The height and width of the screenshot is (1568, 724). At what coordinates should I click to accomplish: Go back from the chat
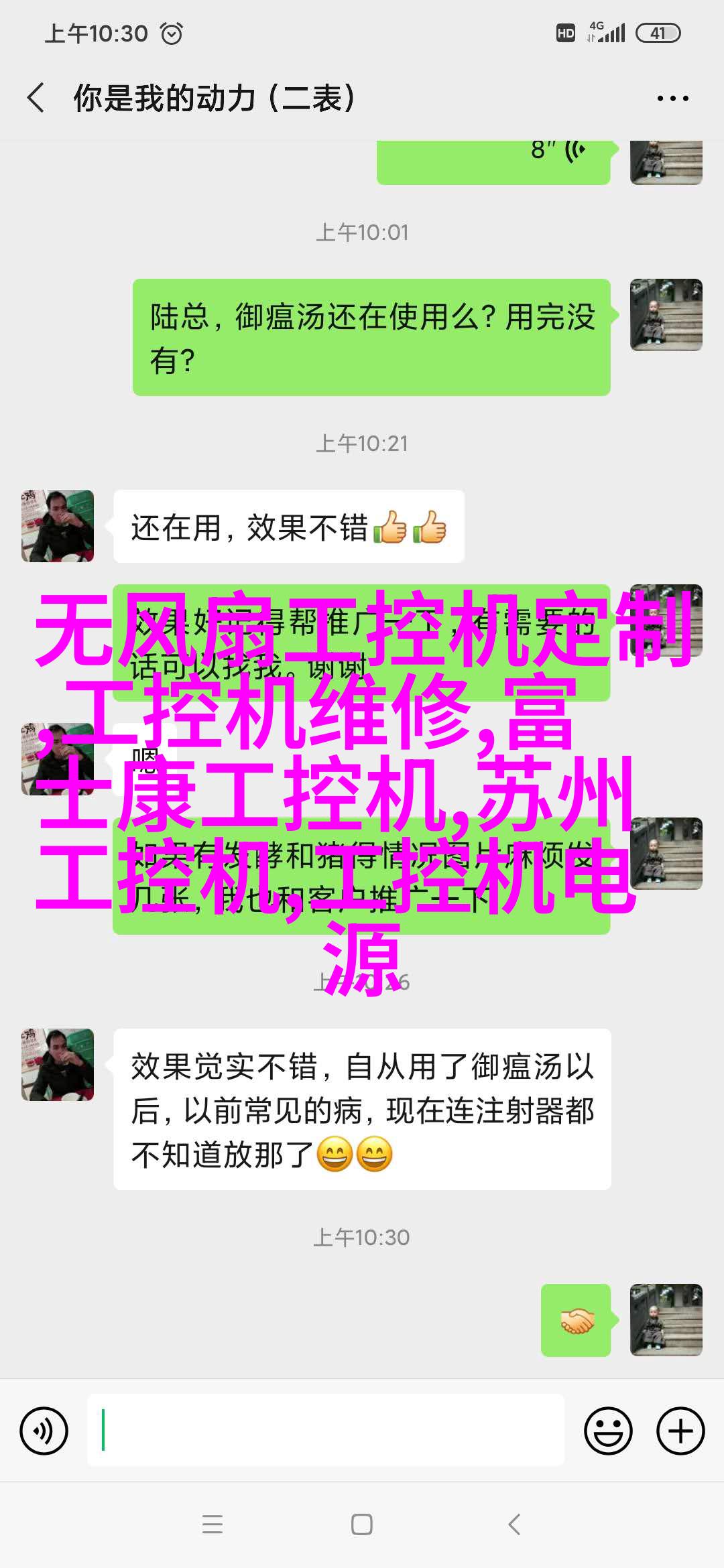tap(36, 98)
